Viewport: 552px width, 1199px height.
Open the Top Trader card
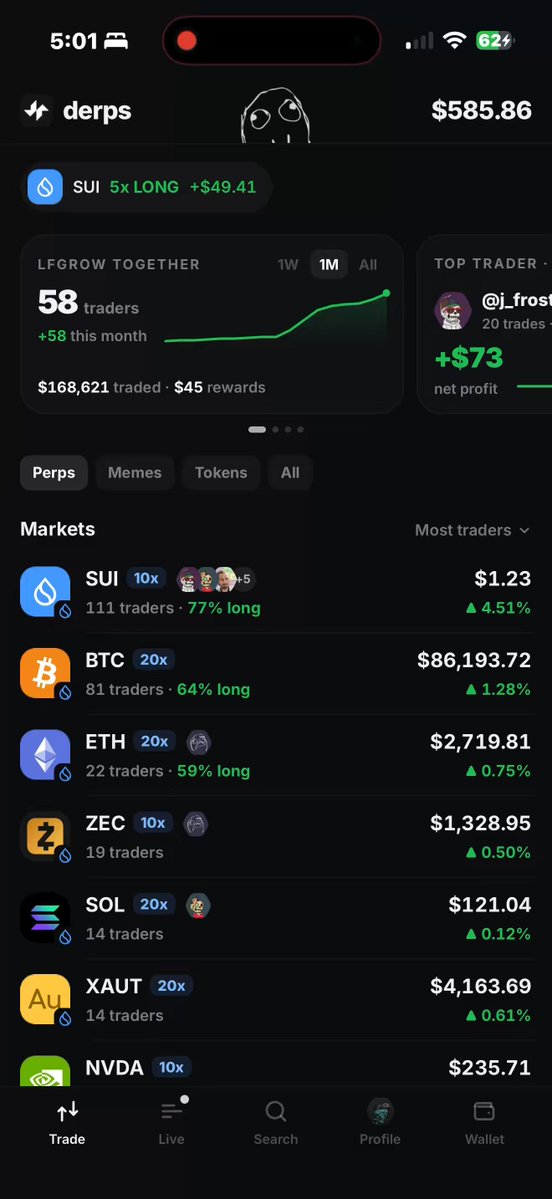pyautogui.click(x=485, y=324)
